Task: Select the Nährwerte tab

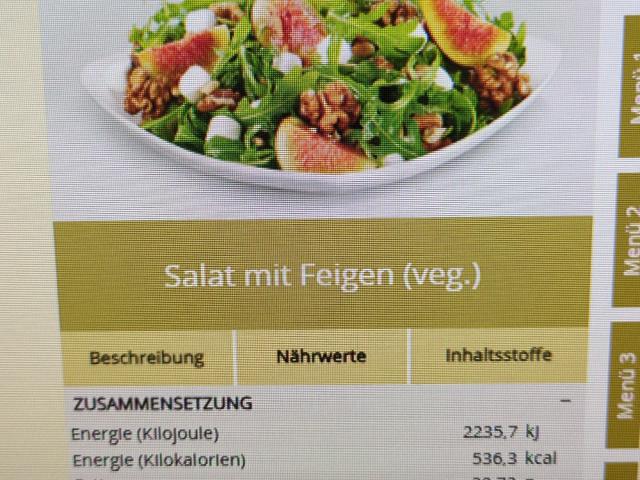Action: point(321,356)
